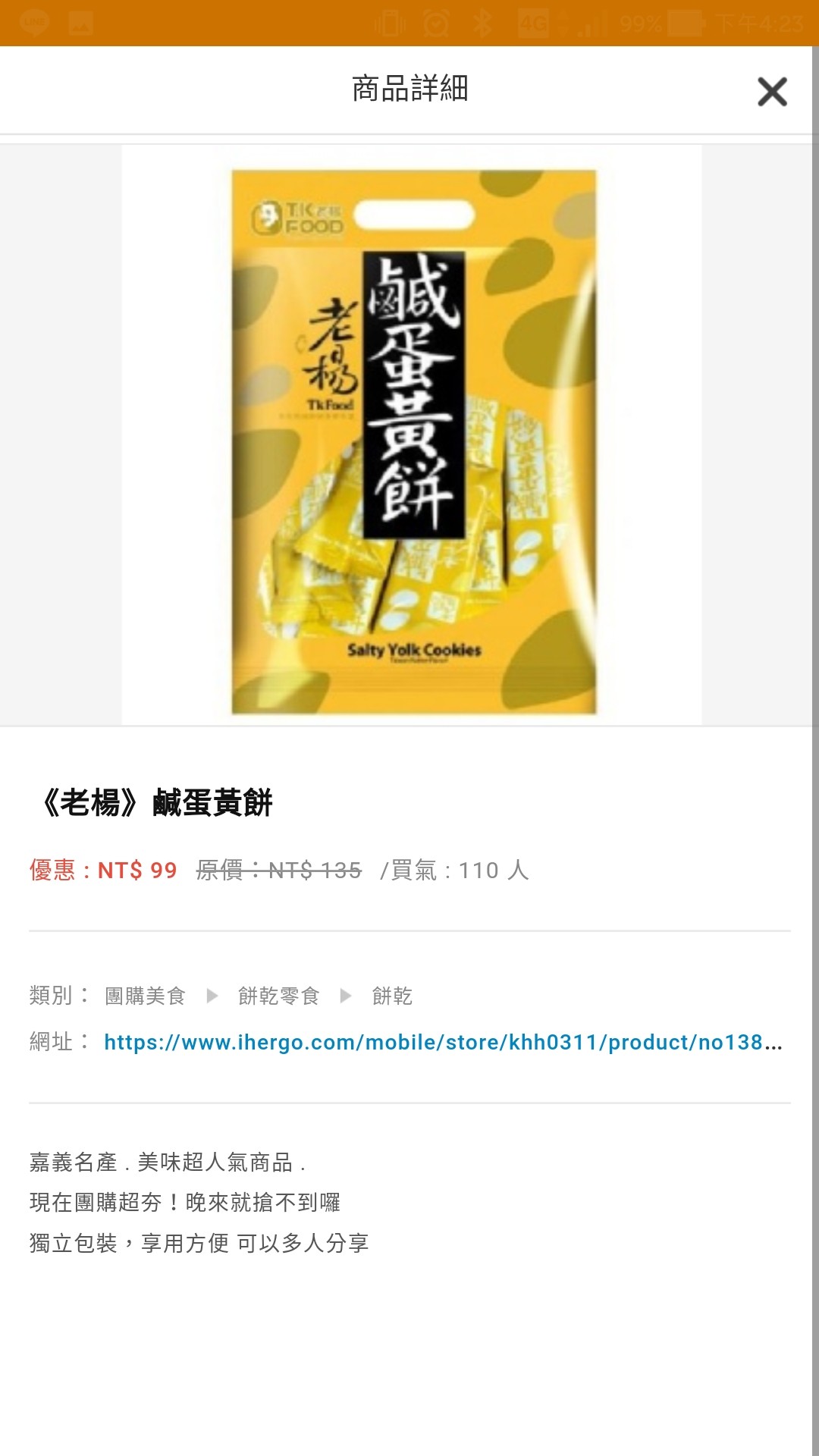Open the 餅乾零食 category
The image size is (819, 1456).
pyautogui.click(x=278, y=996)
